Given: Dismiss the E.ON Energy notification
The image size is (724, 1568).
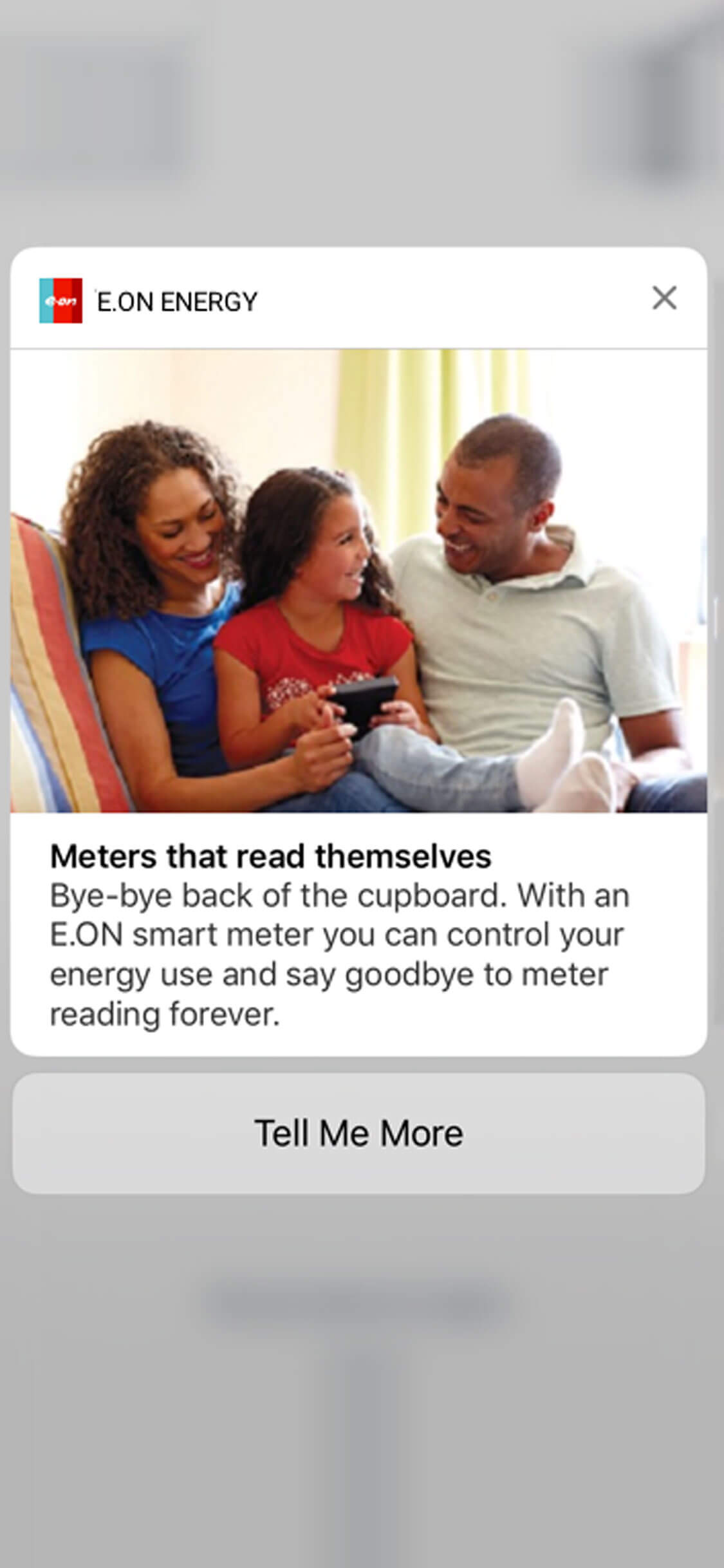Looking at the screenshot, I should click(664, 298).
